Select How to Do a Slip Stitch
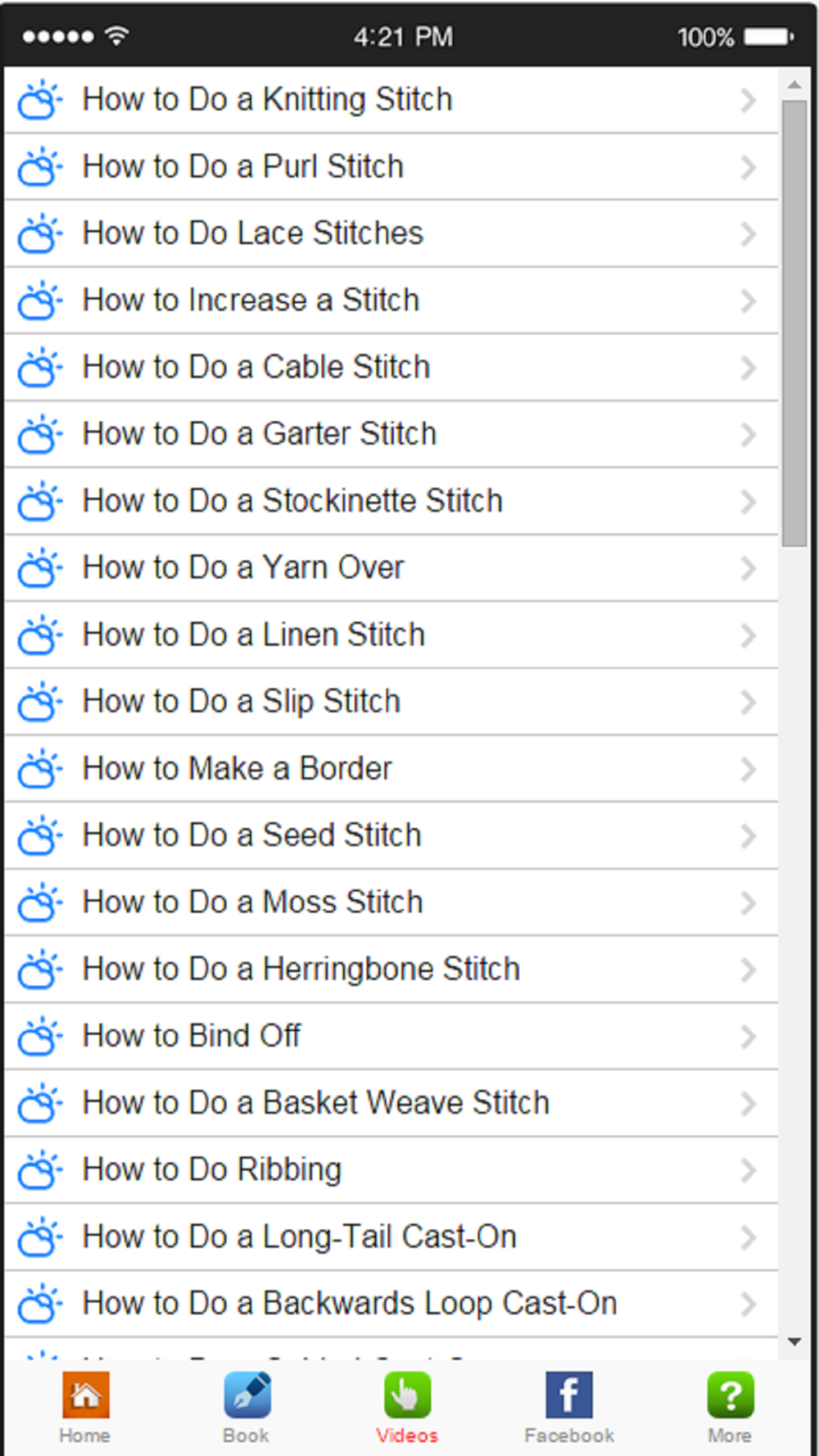 [x=391, y=702]
